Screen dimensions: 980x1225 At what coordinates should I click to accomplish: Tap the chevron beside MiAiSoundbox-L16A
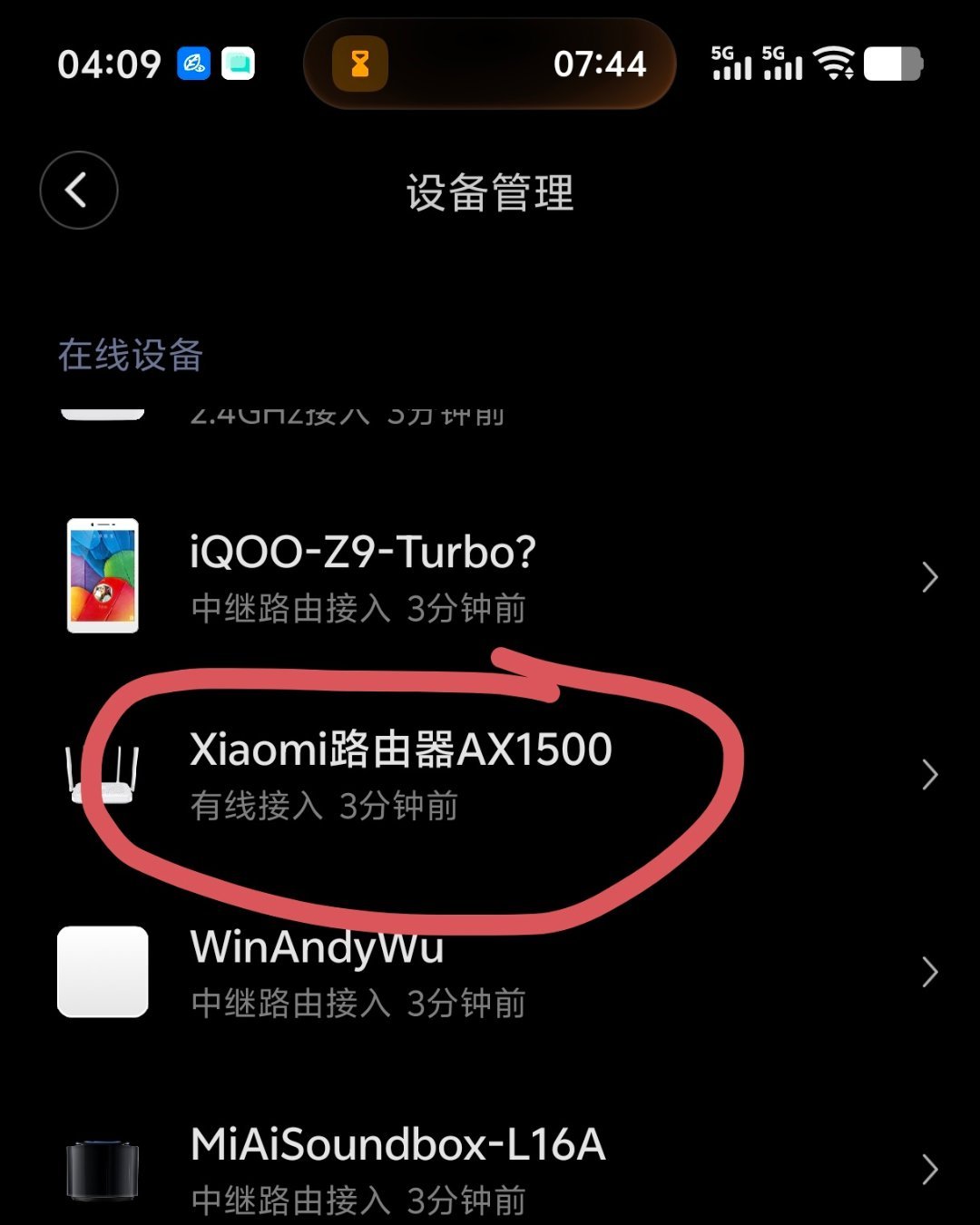[x=930, y=1169]
